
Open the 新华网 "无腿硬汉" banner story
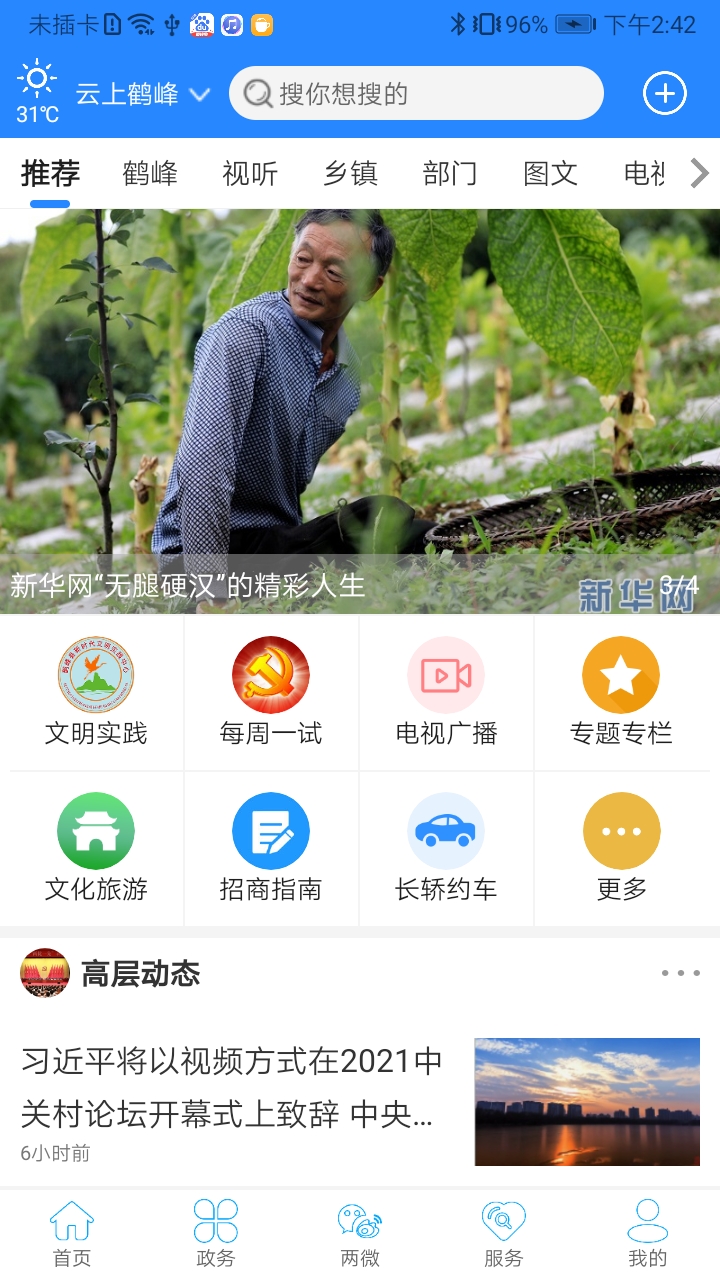coord(360,410)
